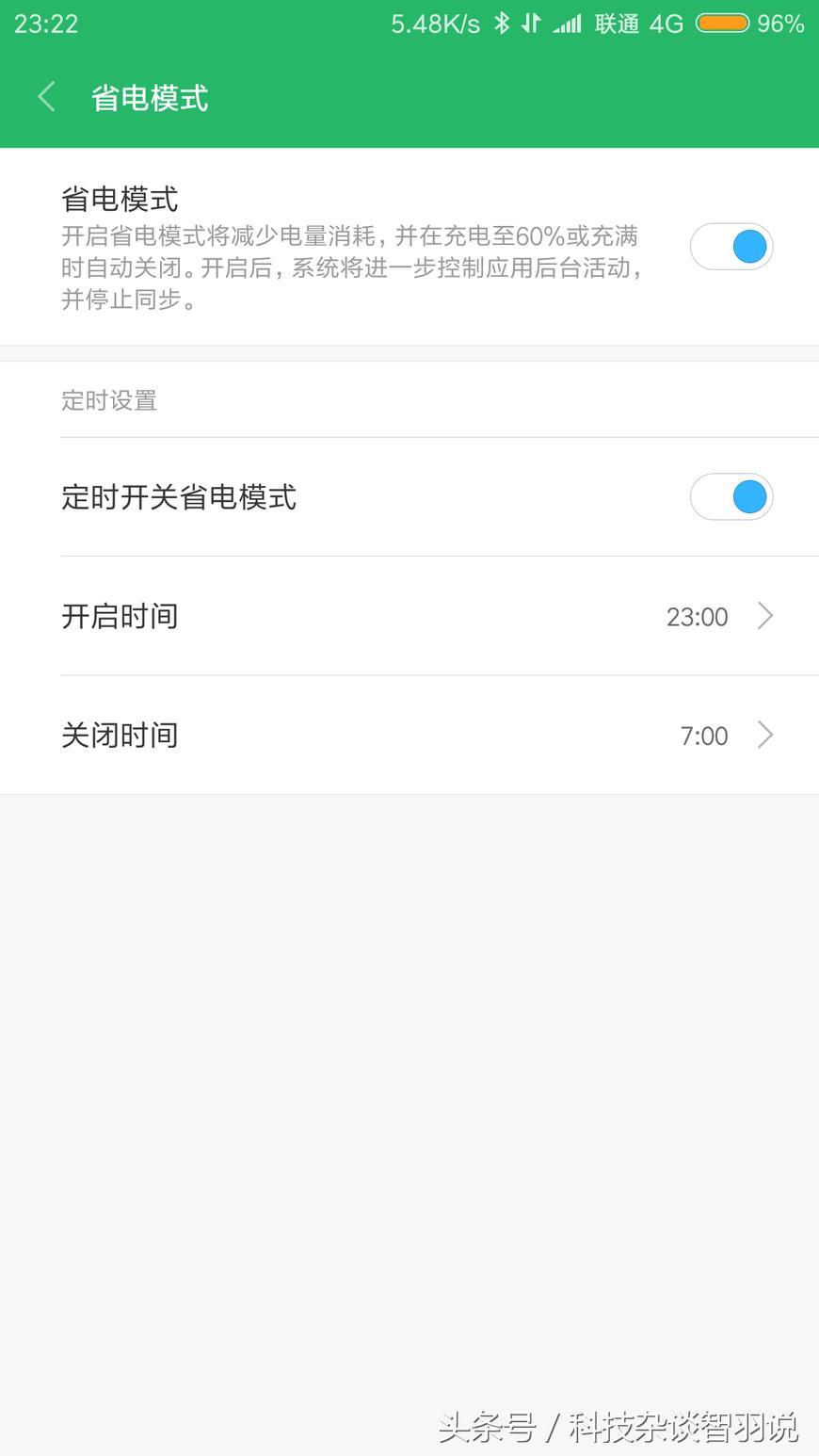The height and width of the screenshot is (1456, 819).
Task: Tap the data transfer arrows icon
Action: point(530,23)
